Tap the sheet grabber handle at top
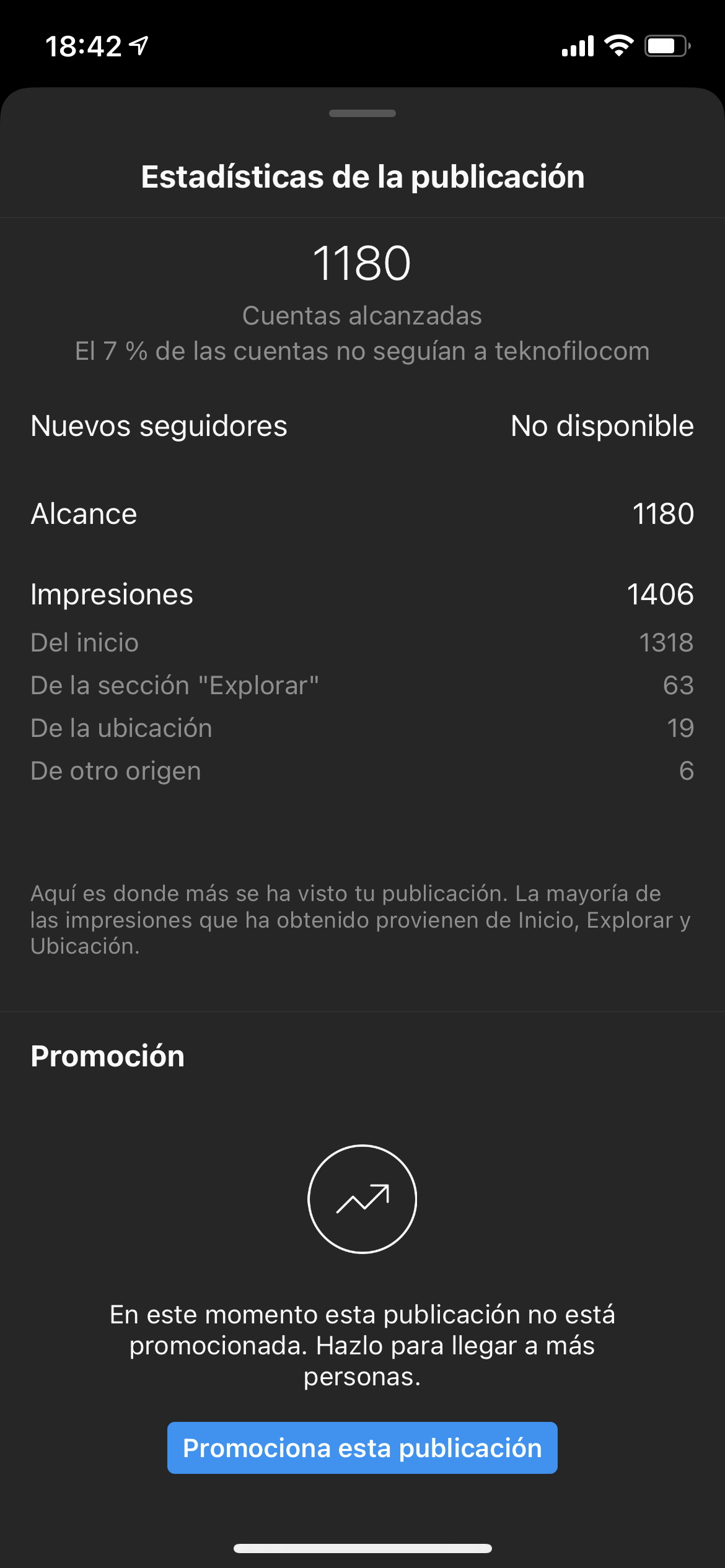The image size is (725, 1568). tap(362, 113)
